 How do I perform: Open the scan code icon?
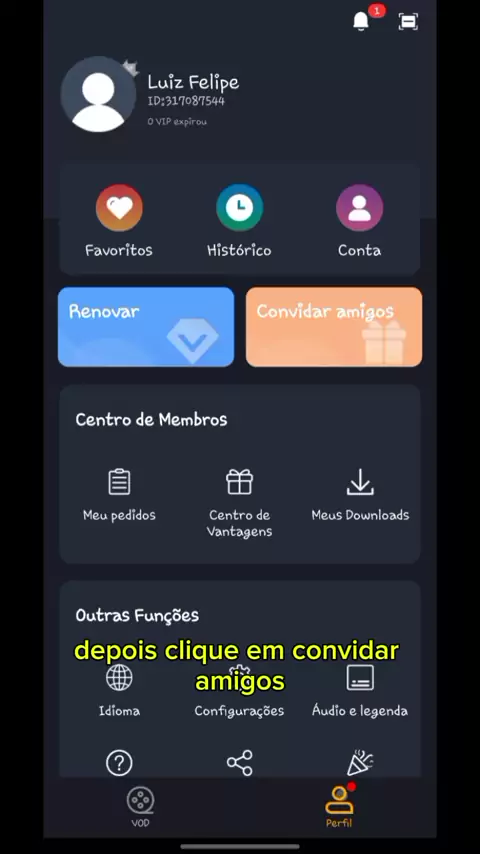[408, 21]
